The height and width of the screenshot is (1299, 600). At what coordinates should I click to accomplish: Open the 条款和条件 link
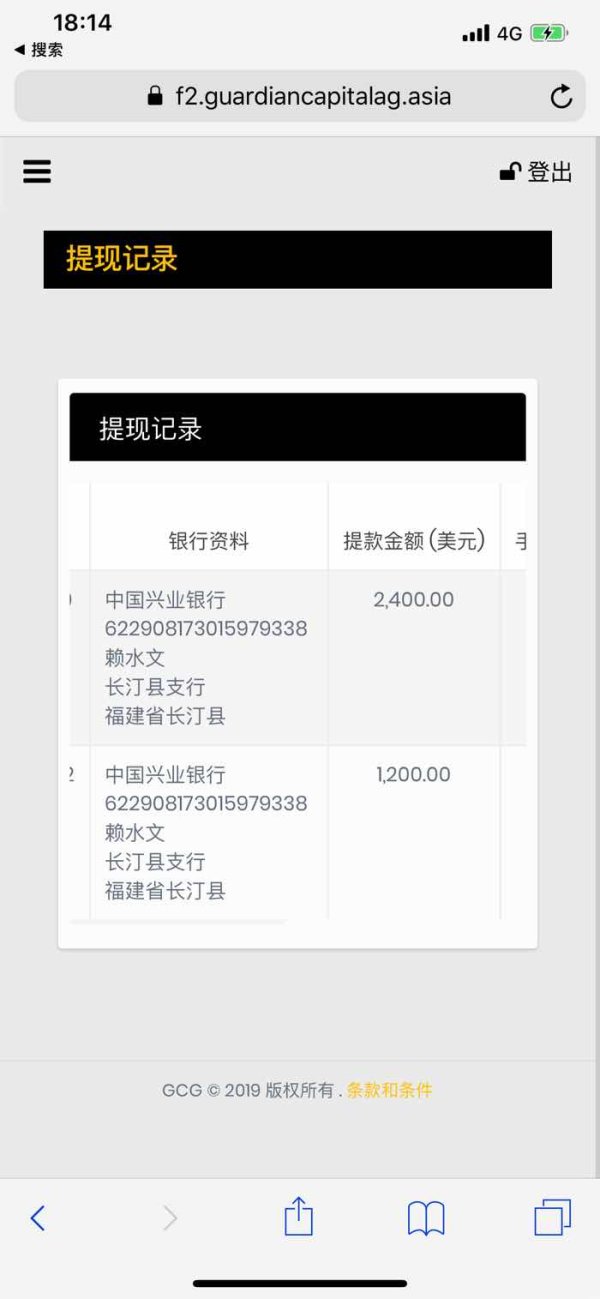coord(389,1090)
